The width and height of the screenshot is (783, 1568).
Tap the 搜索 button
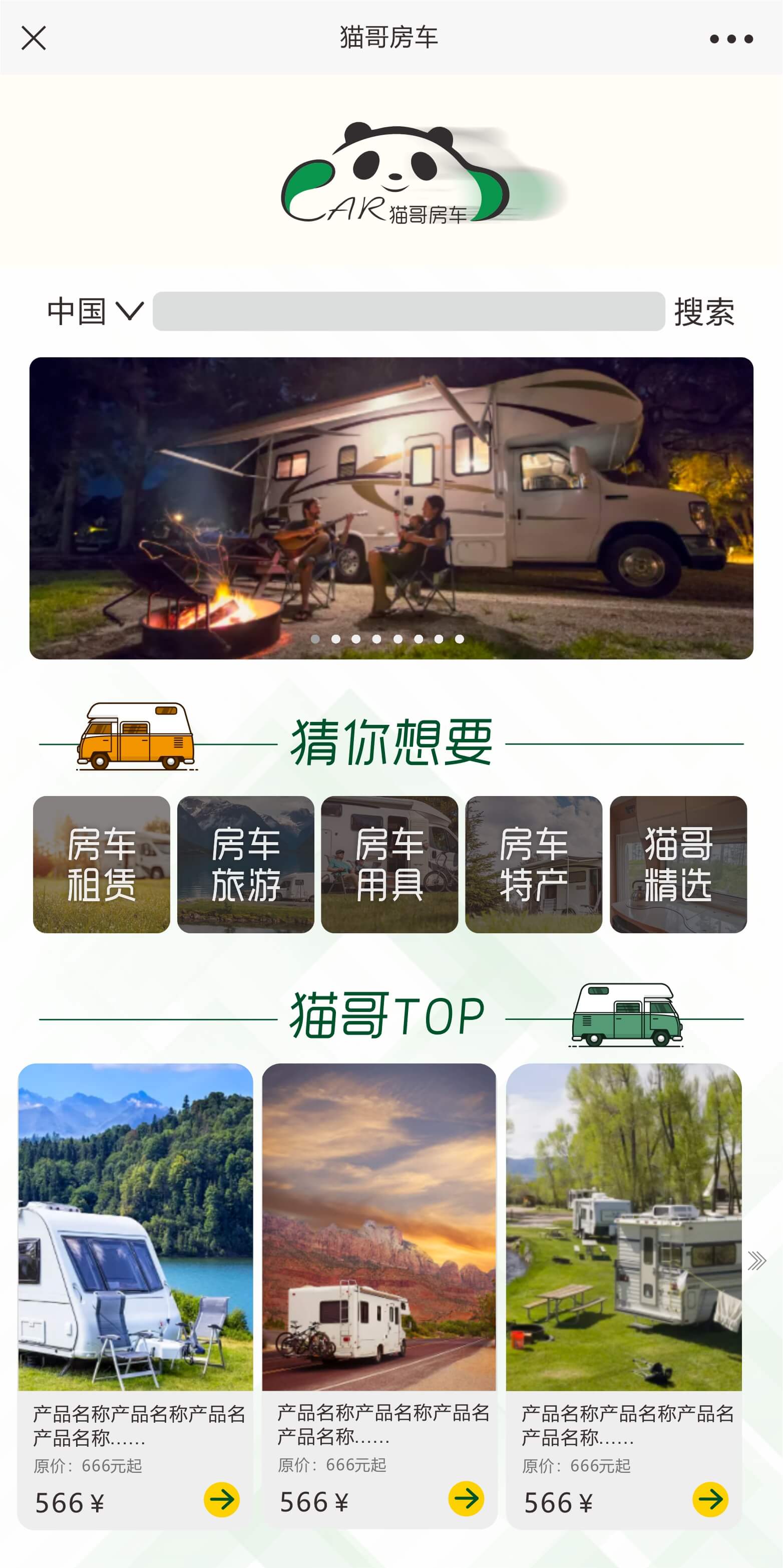click(704, 312)
